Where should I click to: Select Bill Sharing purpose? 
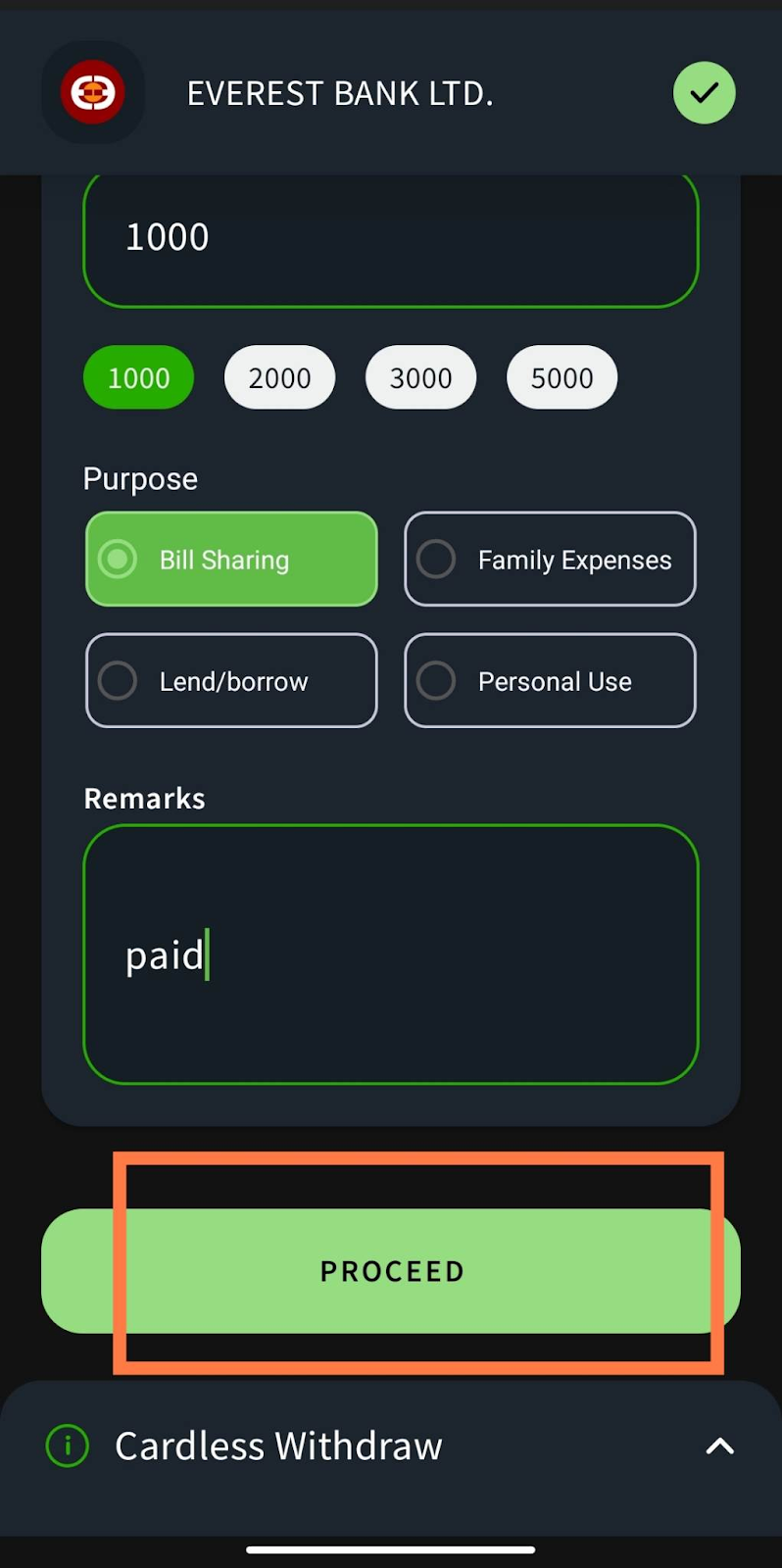point(231,560)
